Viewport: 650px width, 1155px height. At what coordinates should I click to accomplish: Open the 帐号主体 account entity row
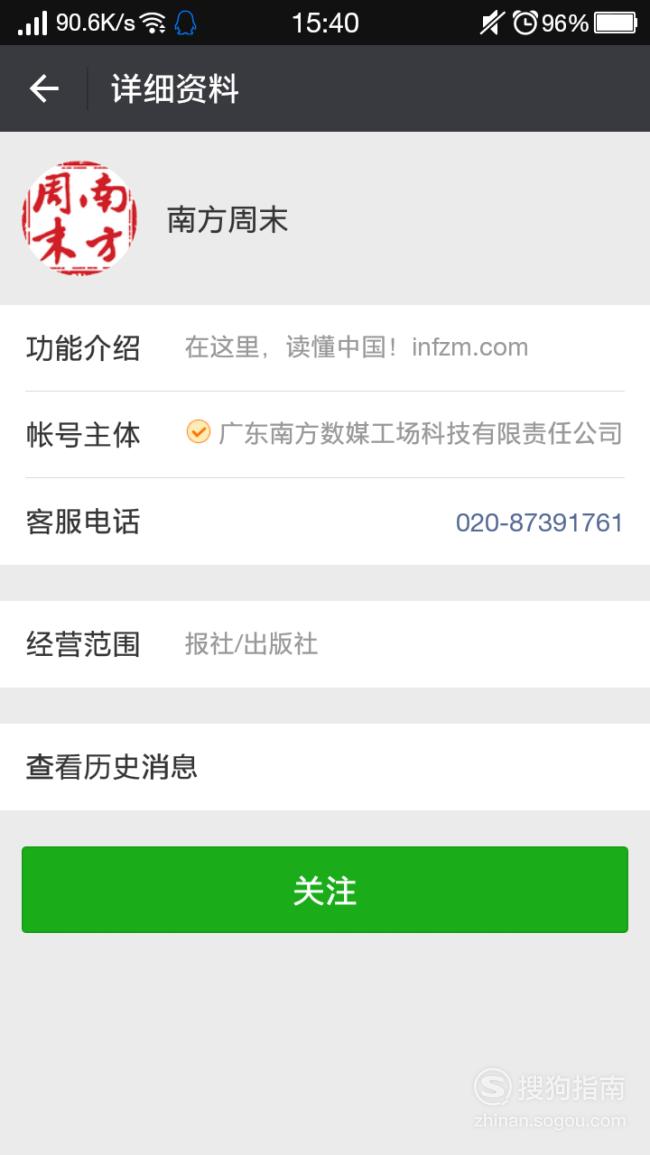coord(325,435)
